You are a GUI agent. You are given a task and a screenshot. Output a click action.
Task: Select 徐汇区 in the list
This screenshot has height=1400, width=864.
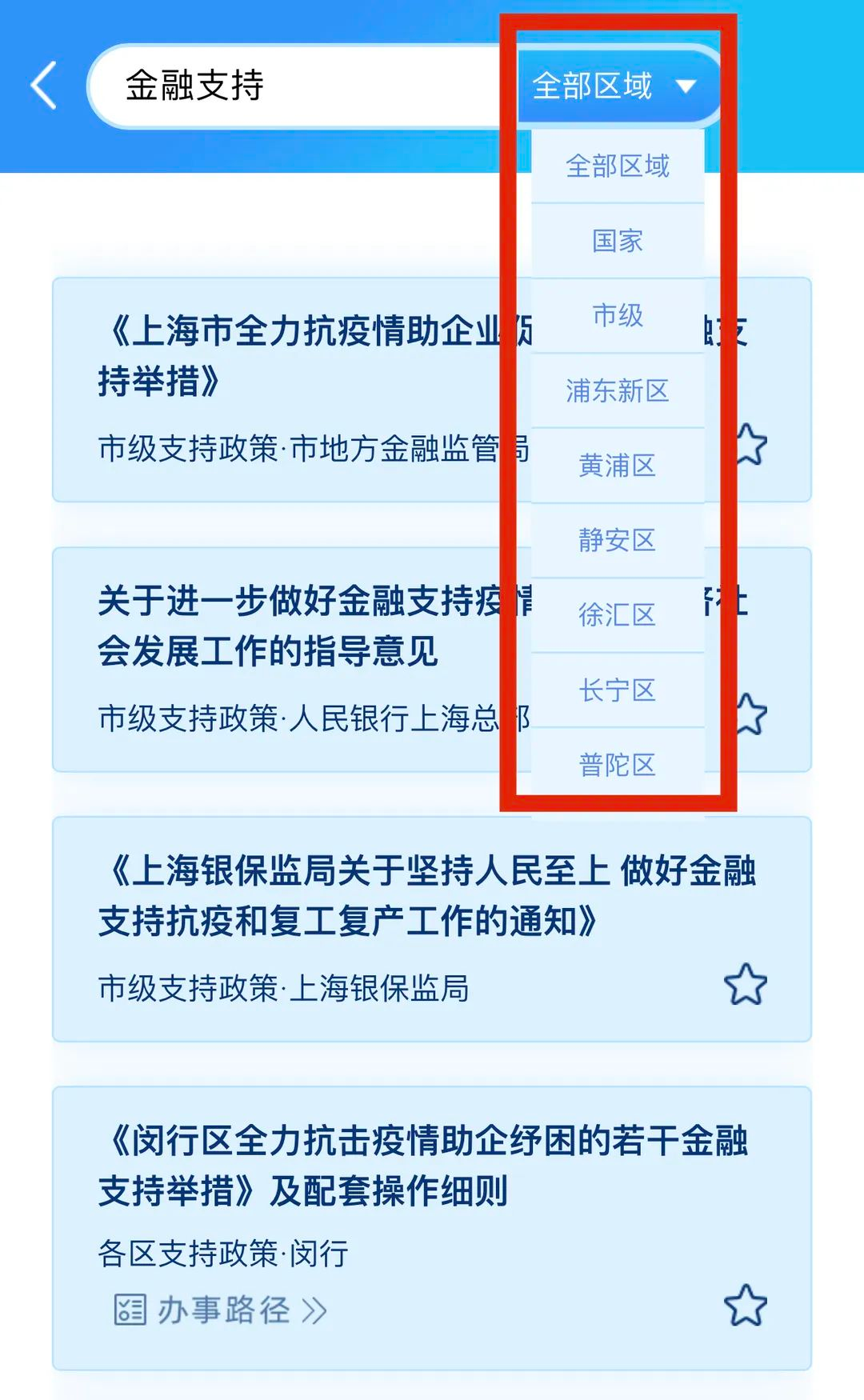tap(618, 615)
